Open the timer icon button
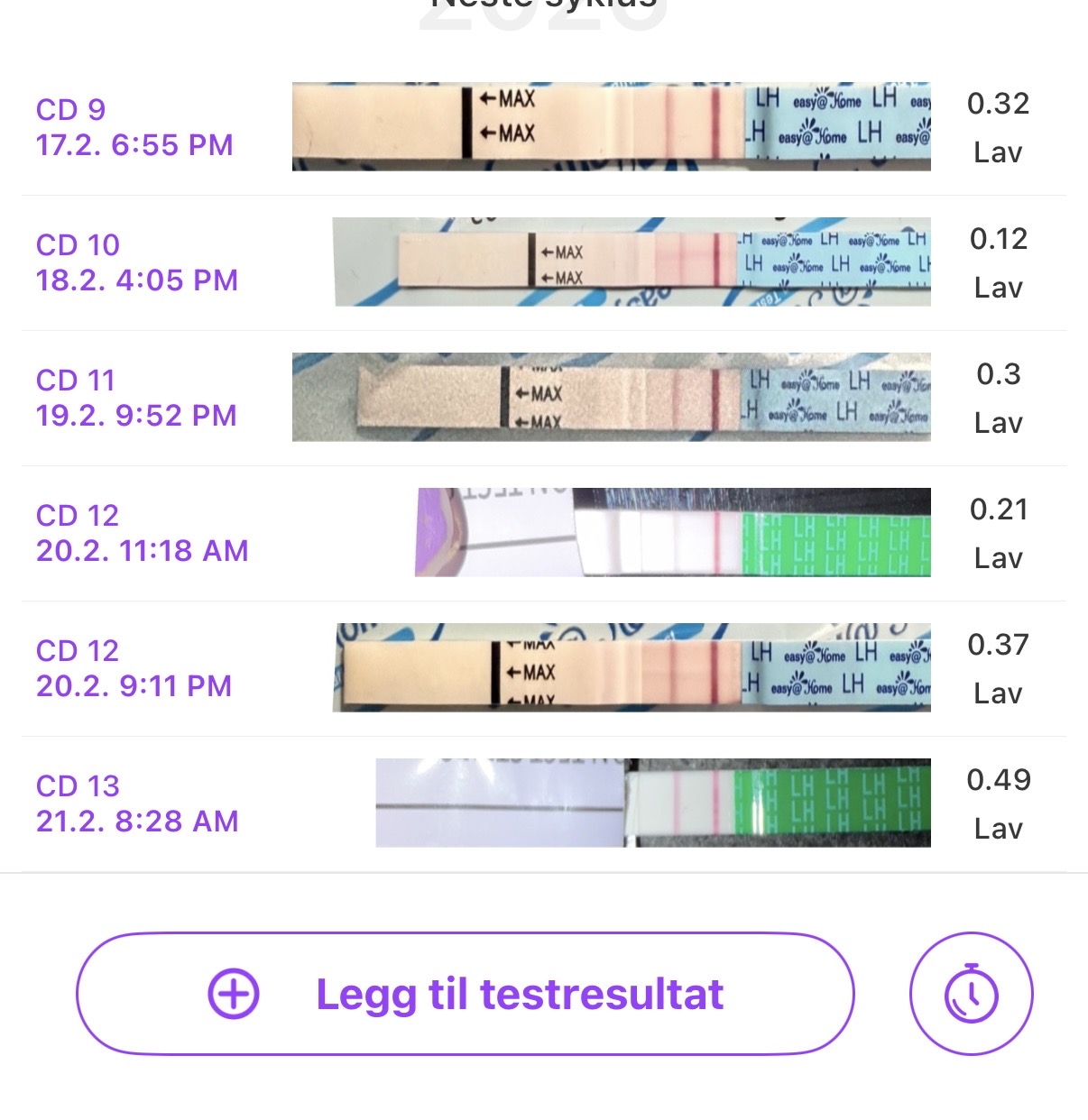The image size is (1088, 1120). tap(971, 994)
